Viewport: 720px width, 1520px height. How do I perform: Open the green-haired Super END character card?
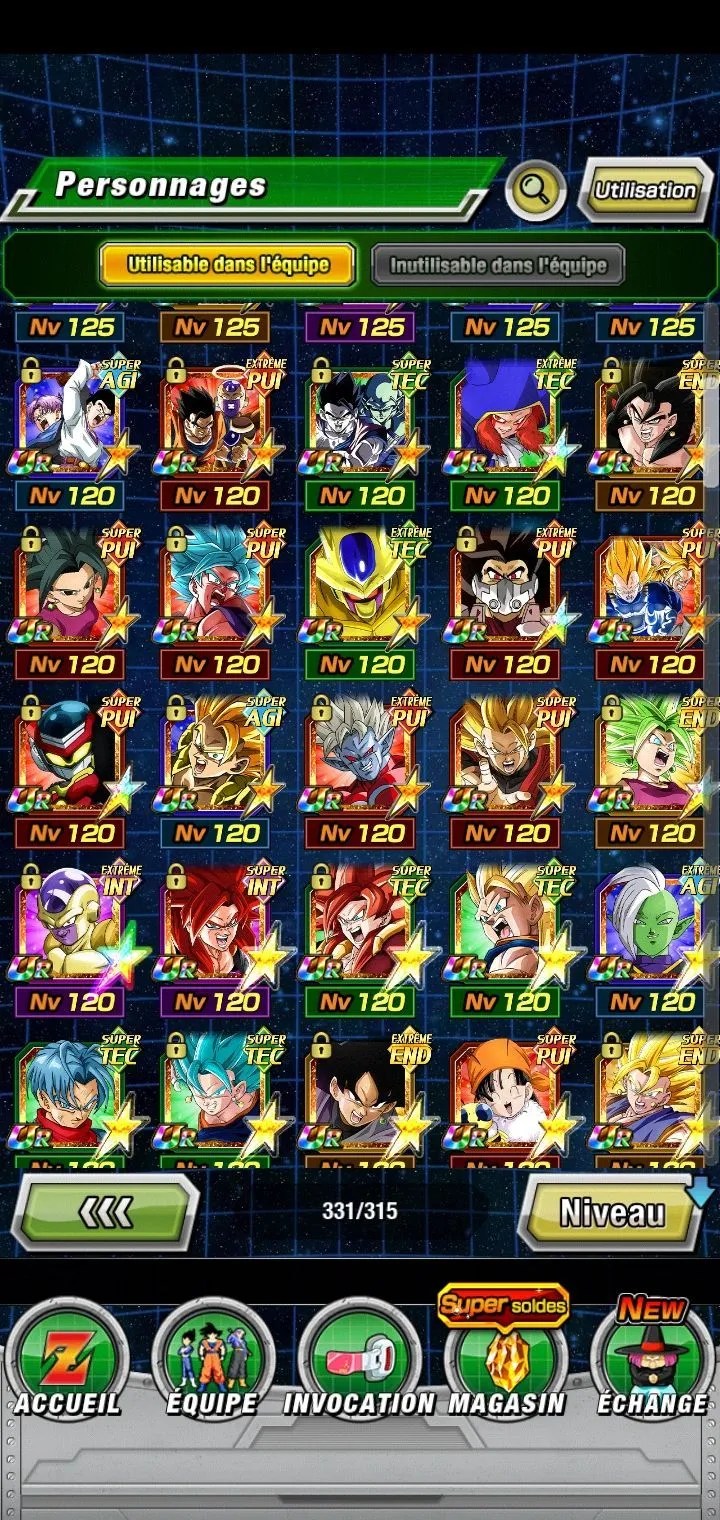[650, 753]
